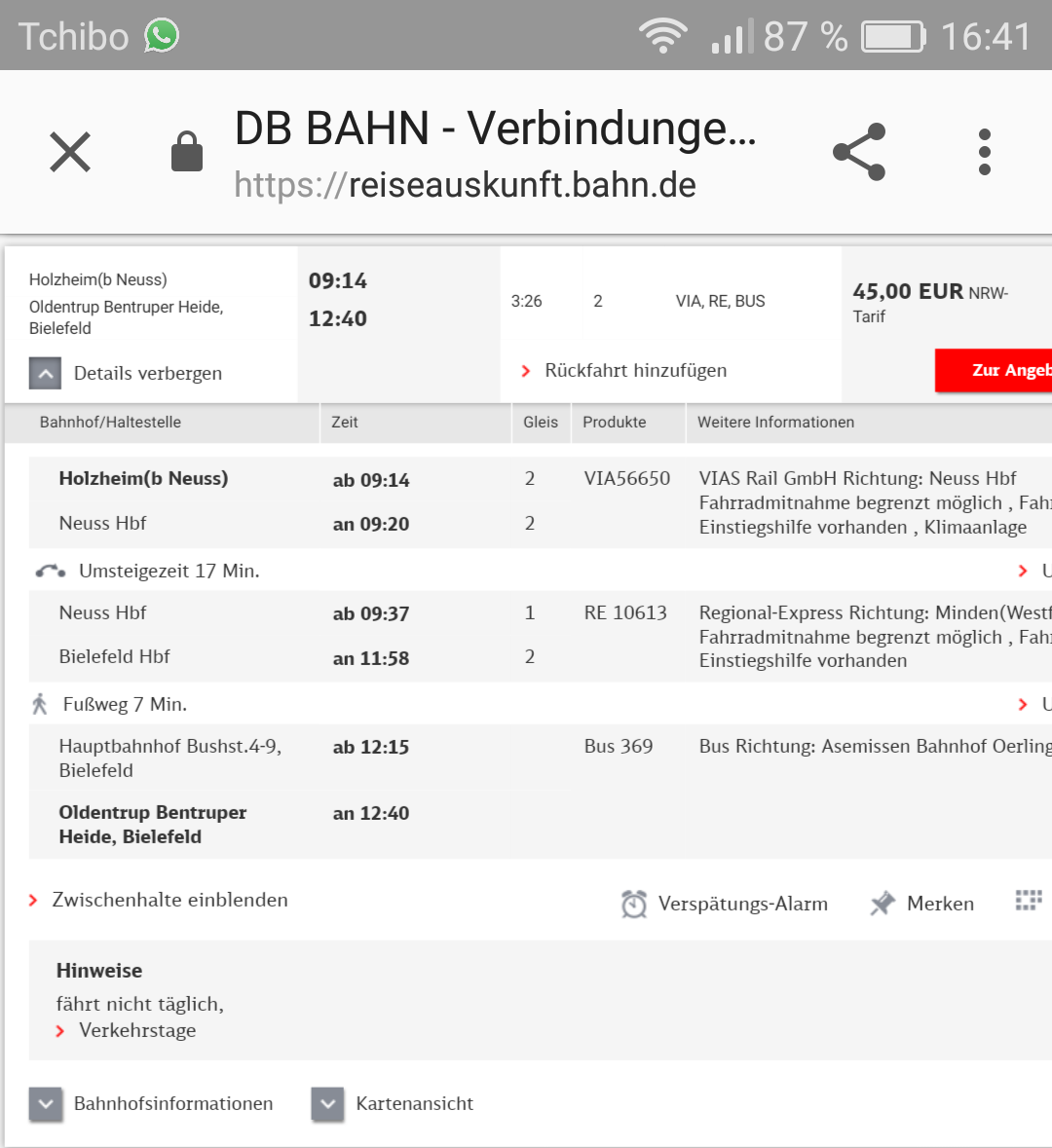Viewport: 1052px width, 1148px height.
Task: Show intermediate stops via Zwischenhalte einblenden
Action: point(159,901)
